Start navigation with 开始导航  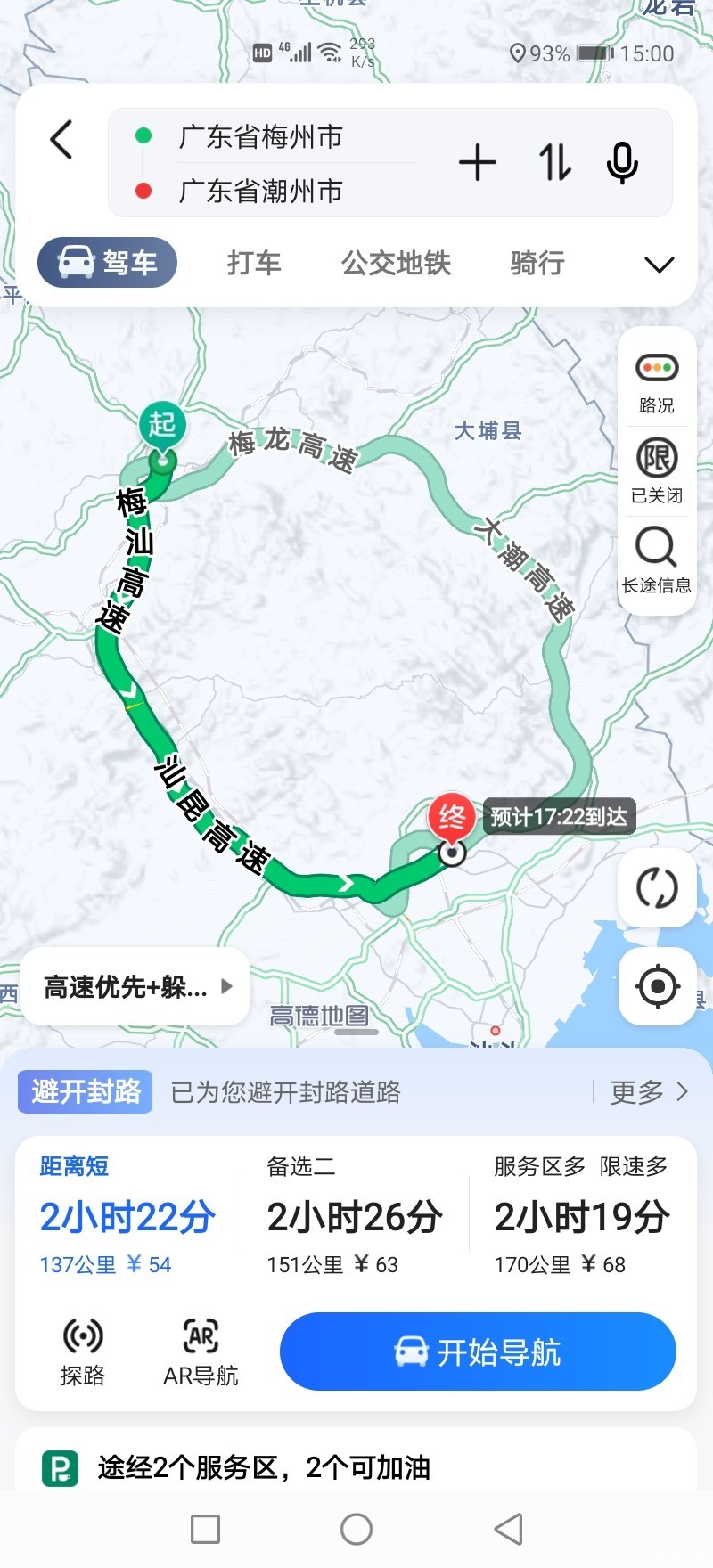(x=478, y=1352)
